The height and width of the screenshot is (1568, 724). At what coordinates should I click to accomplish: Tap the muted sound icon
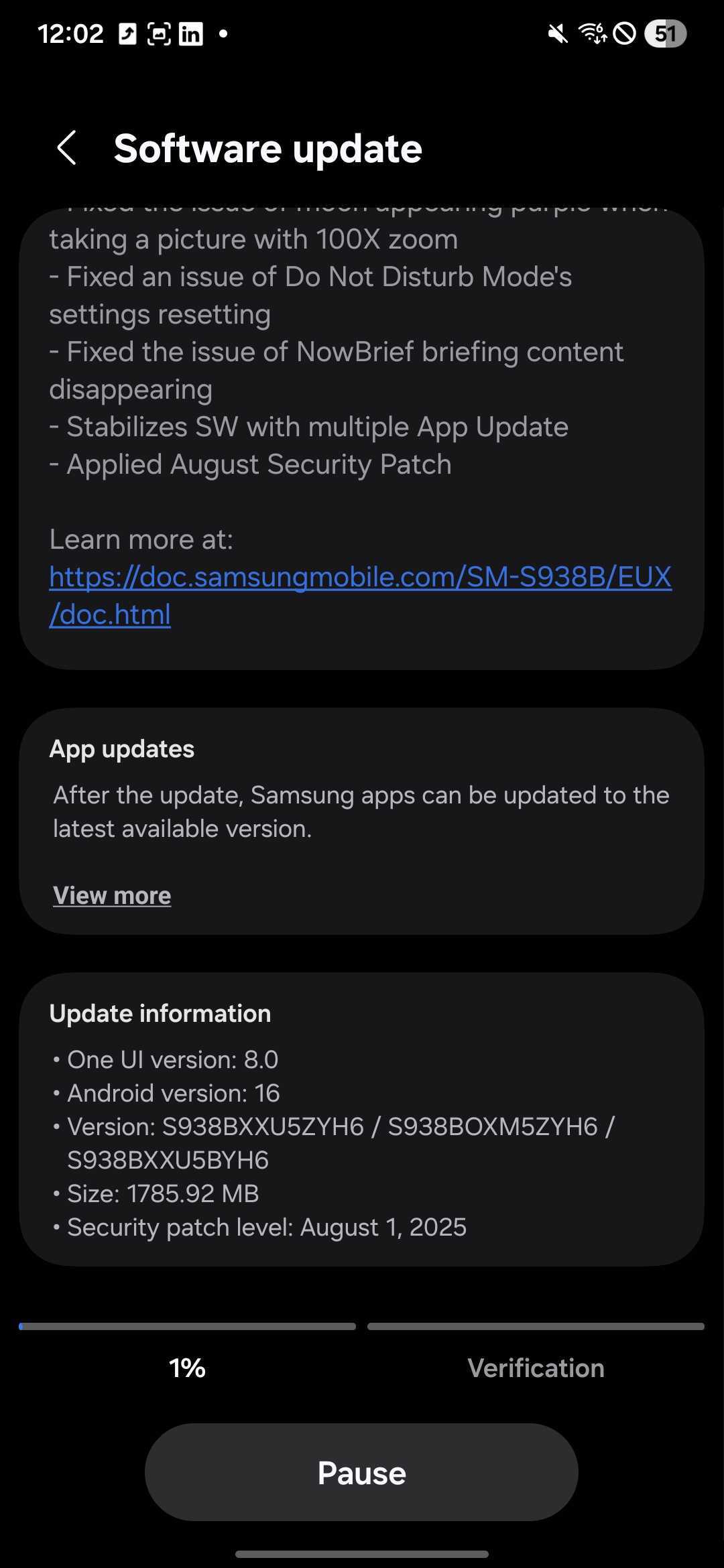tap(558, 34)
